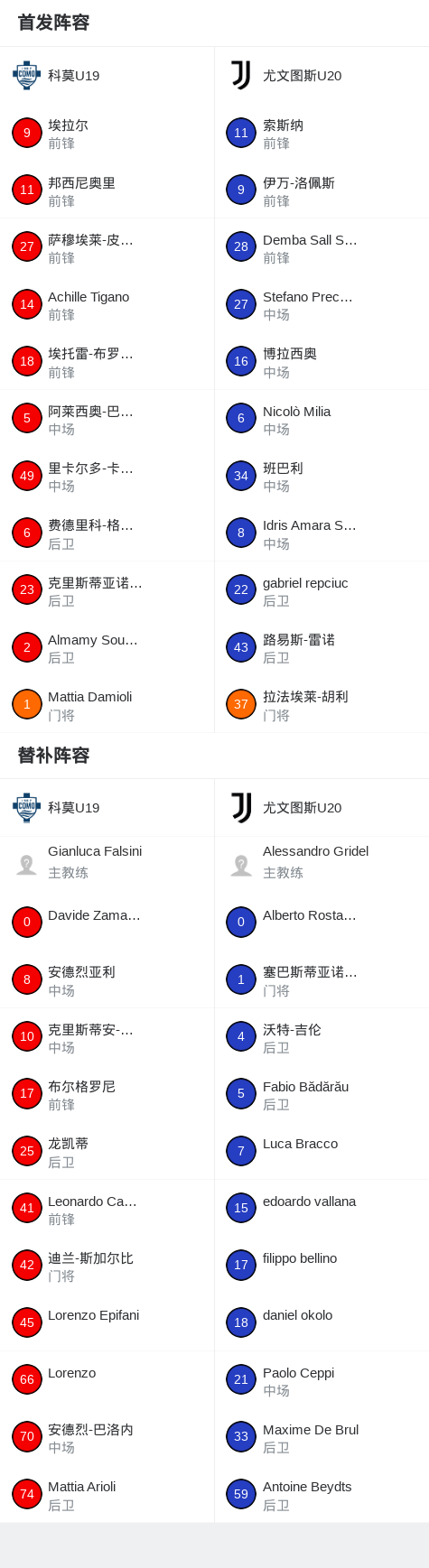429x1568 pixels.
Task: Open 科莫U19 team in starting lineup
Action: point(107,75)
